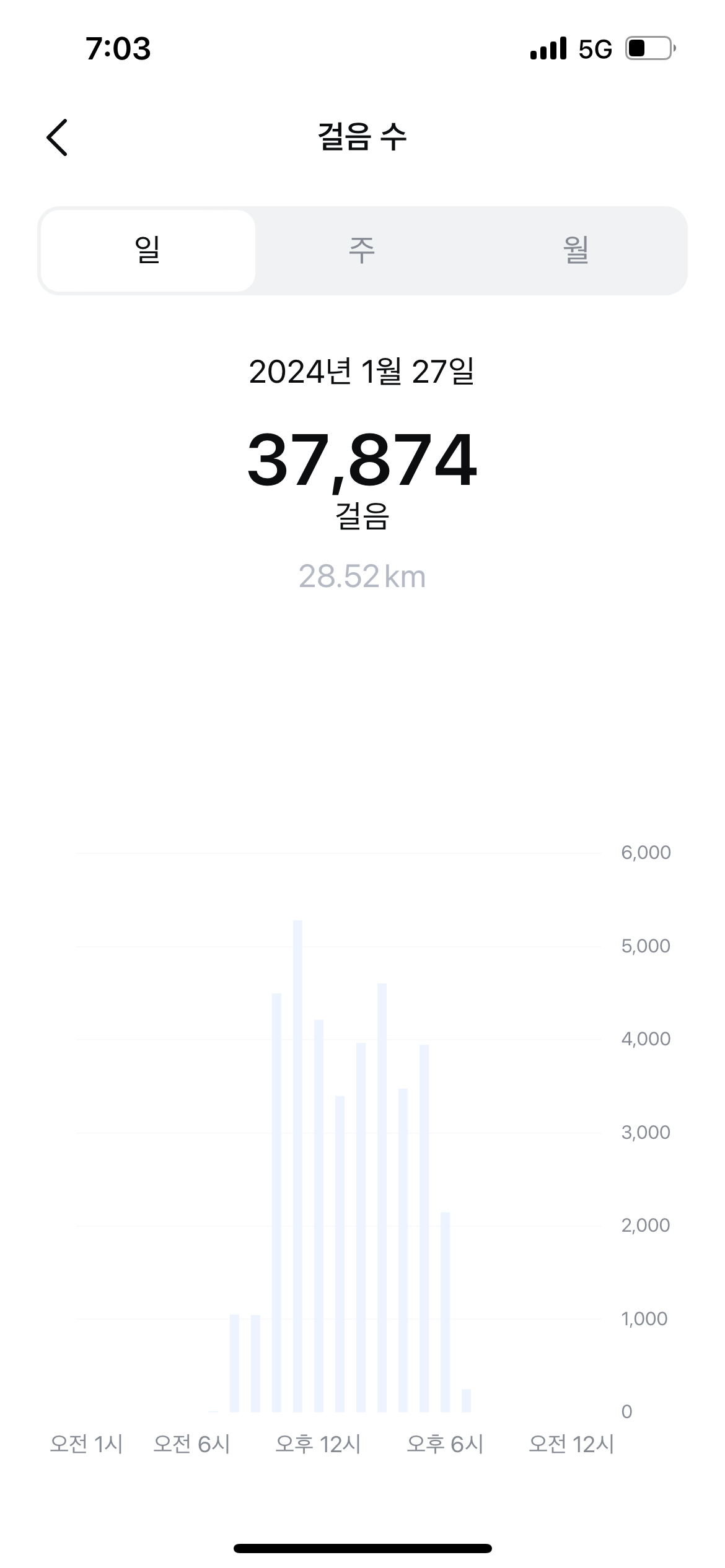
Task: Switch to the 월 (monthly) view
Action: (576, 250)
